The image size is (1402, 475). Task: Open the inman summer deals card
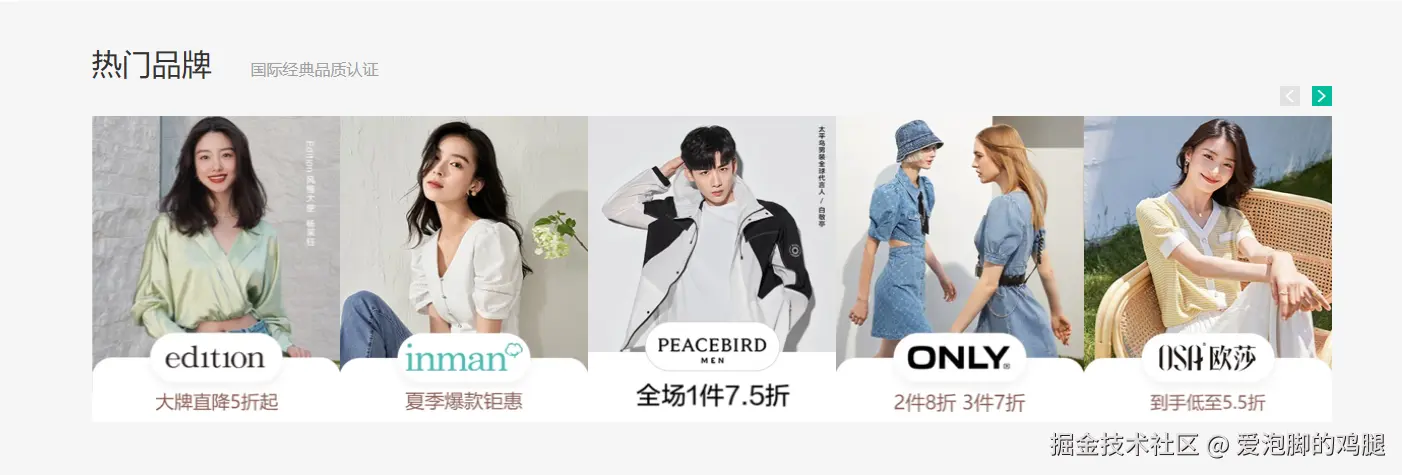point(464,268)
